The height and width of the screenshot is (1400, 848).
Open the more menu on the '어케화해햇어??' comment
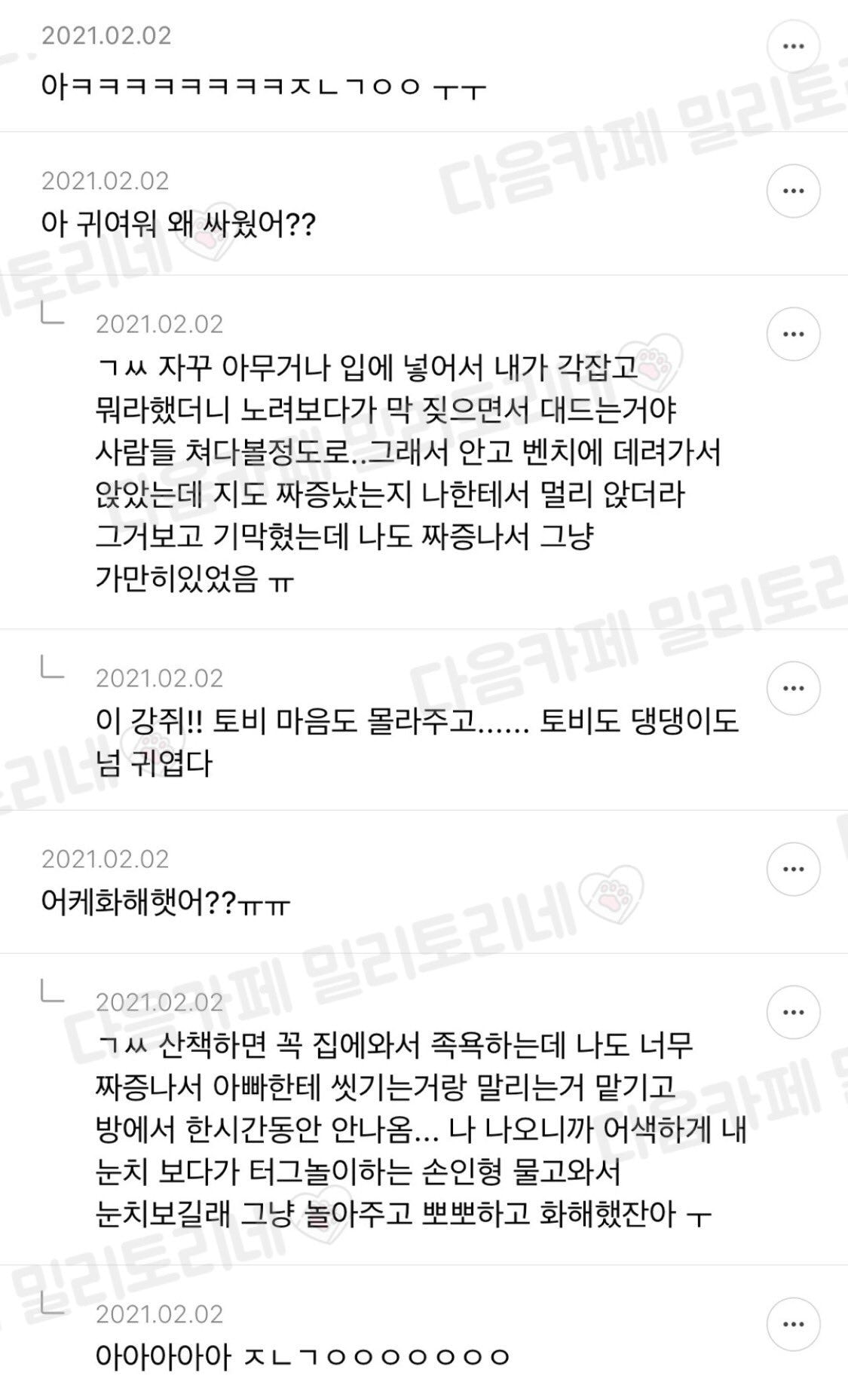pos(793,869)
